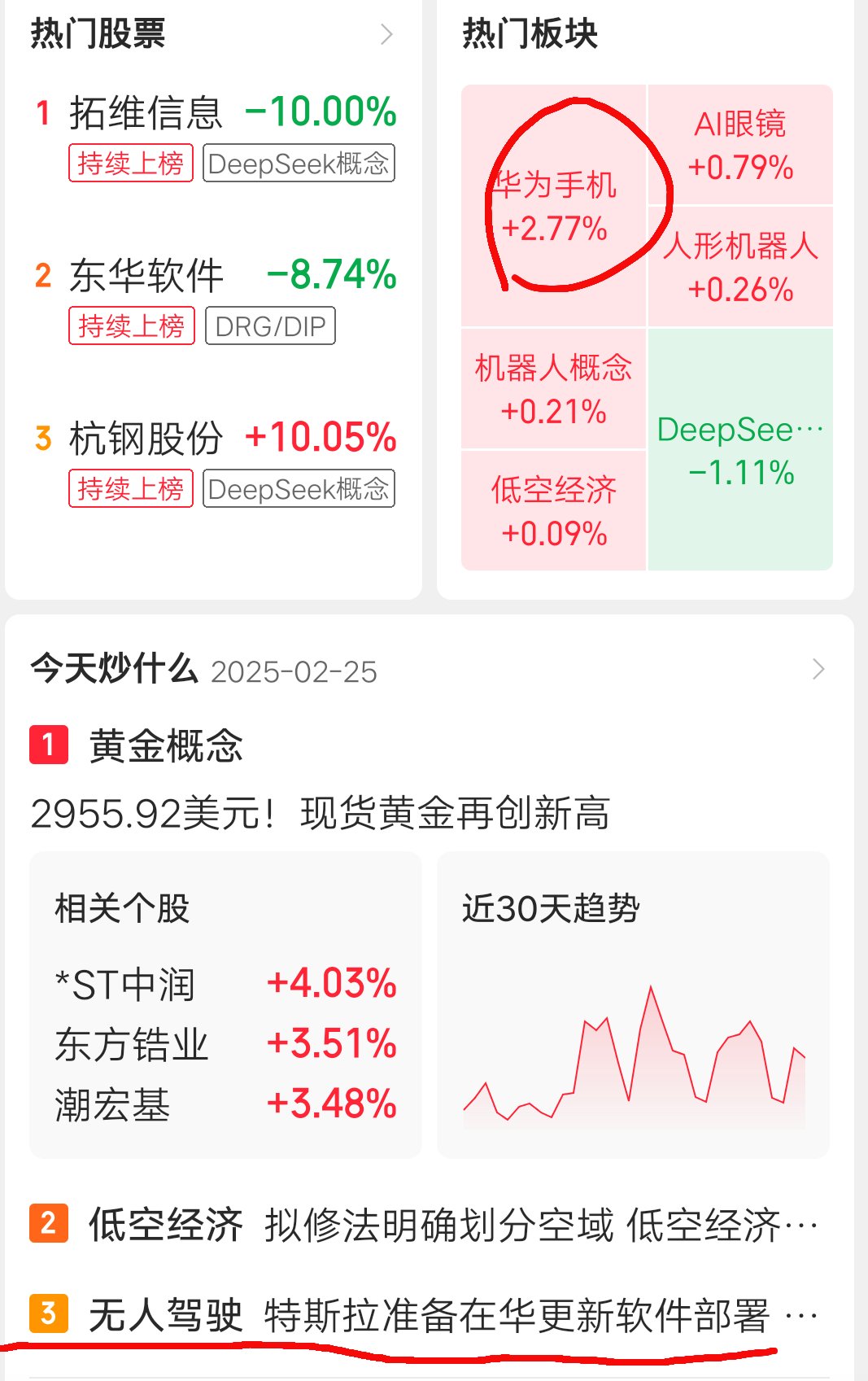Click the *ST中润 related stock

tap(130, 985)
